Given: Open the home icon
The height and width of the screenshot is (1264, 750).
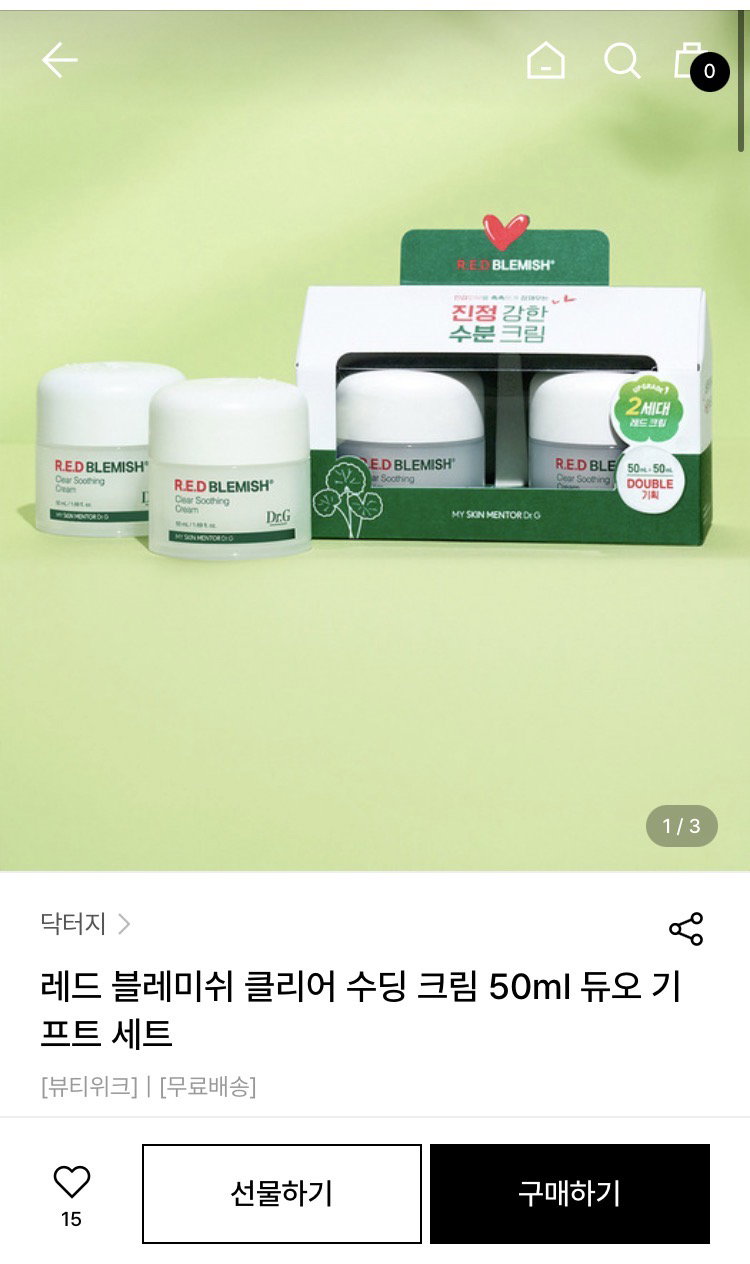Looking at the screenshot, I should point(546,61).
